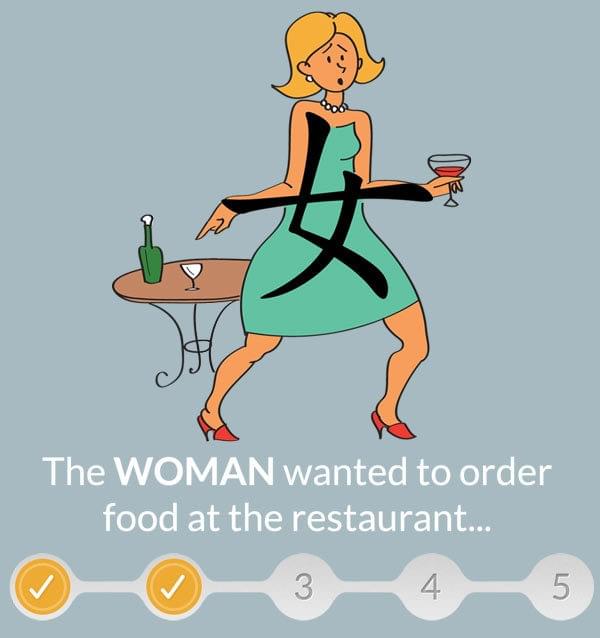Viewport: 600px width, 638px height.
Task: Jump to step 3
Action: 303,588
